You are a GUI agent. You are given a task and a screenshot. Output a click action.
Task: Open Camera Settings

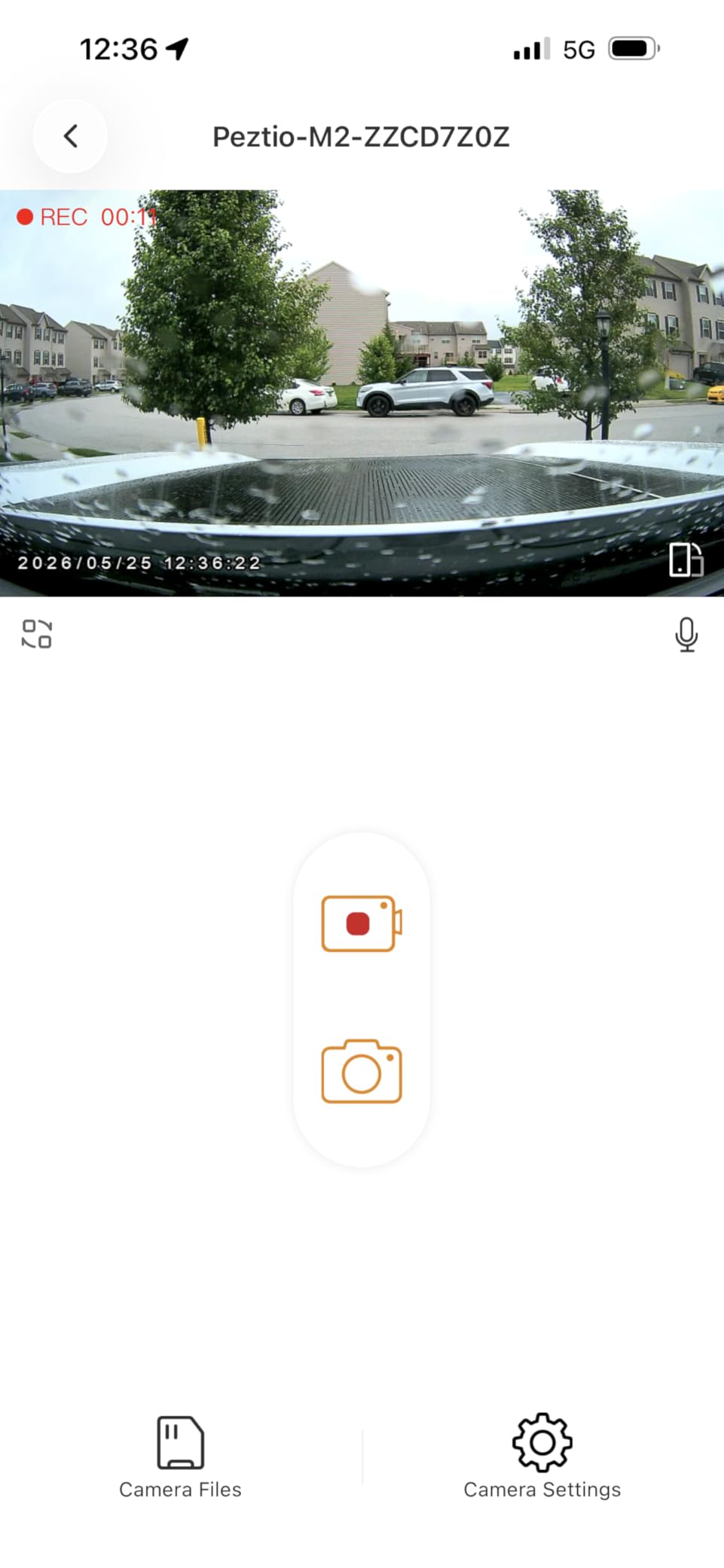(x=542, y=1457)
